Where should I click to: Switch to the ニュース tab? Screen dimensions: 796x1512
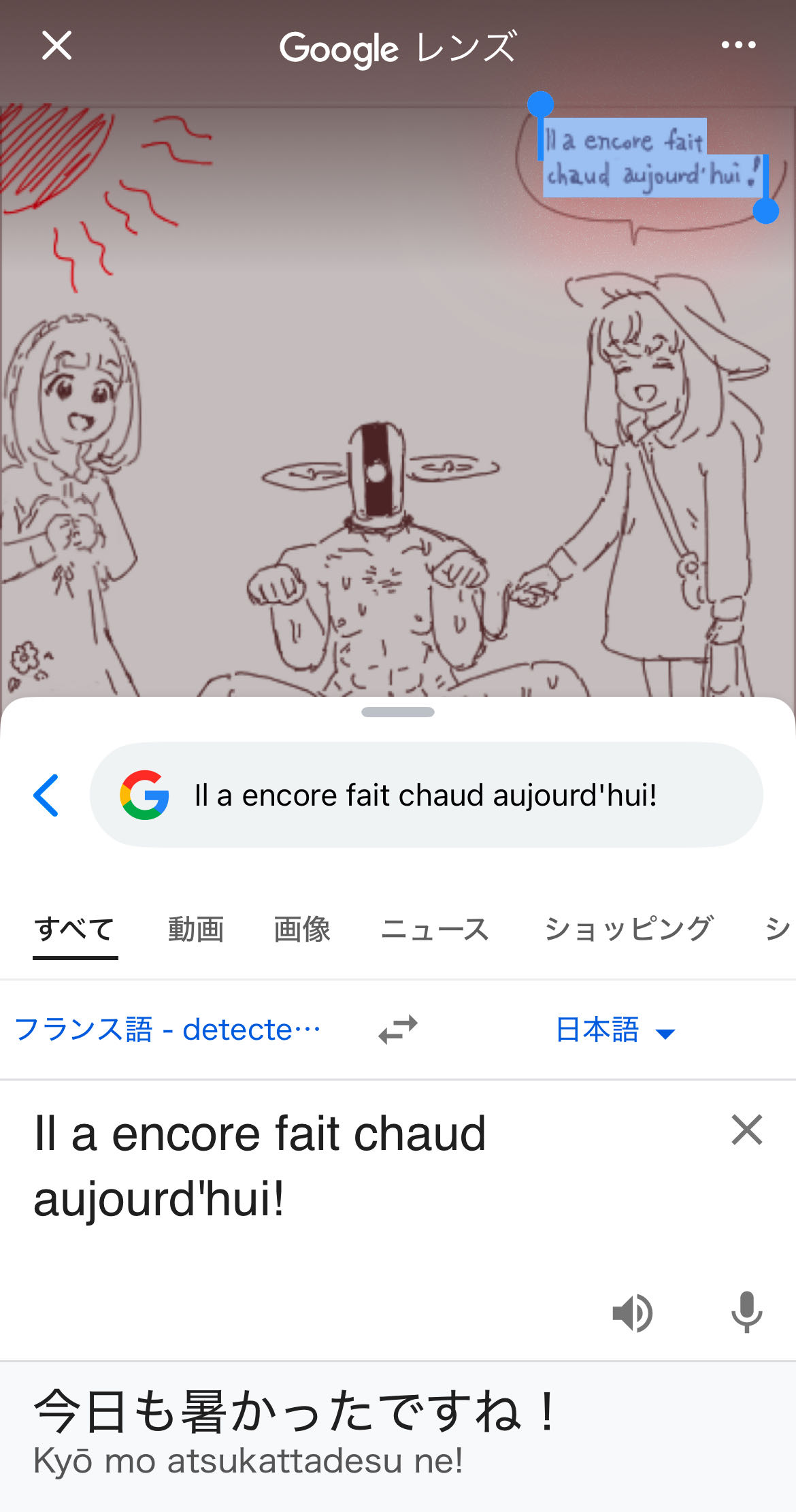coord(435,929)
